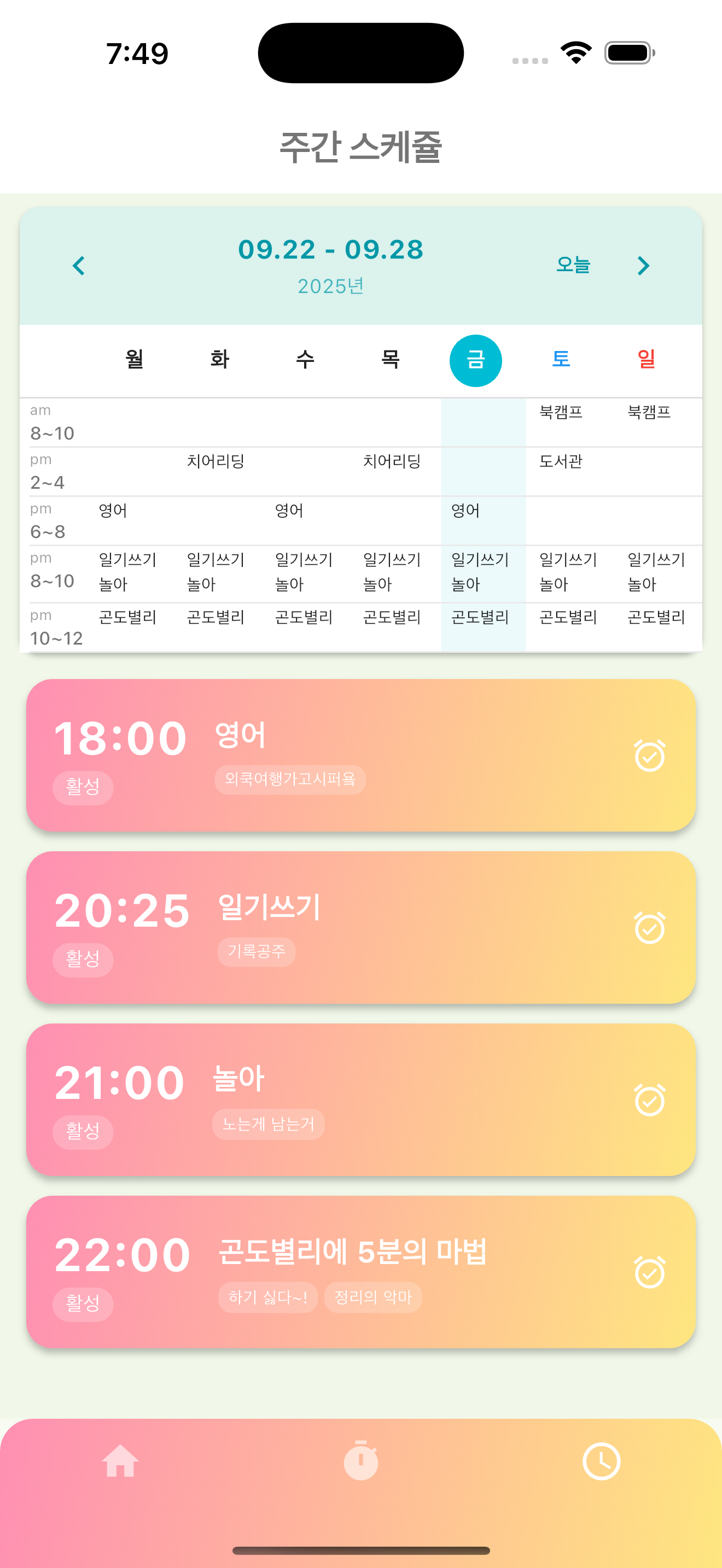The height and width of the screenshot is (1568, 722).
Task: Toggle the alarm on the 18:00 영어 card
Action: coord(650,756)
